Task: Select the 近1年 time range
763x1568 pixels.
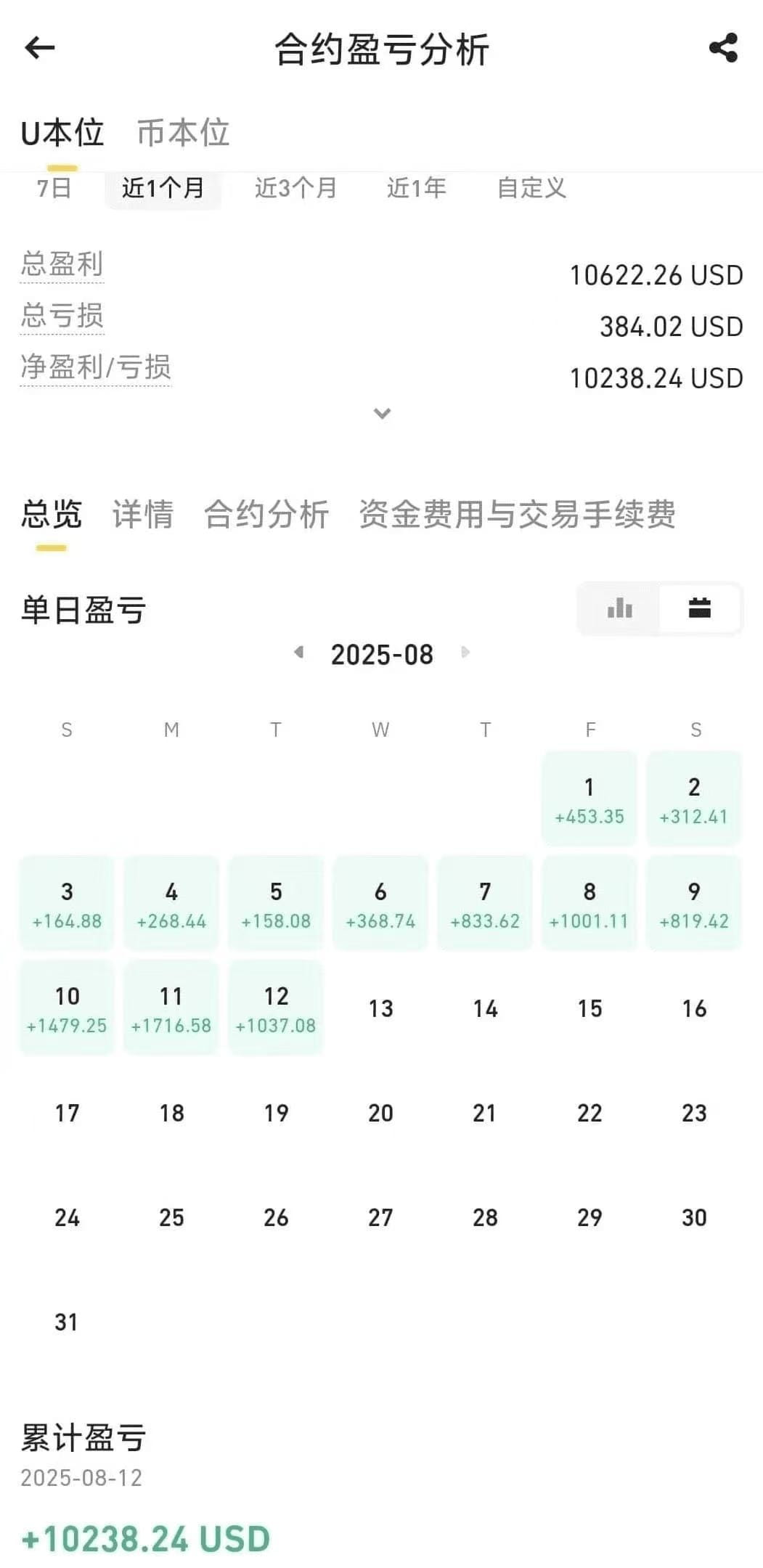Action: point(416,189)
